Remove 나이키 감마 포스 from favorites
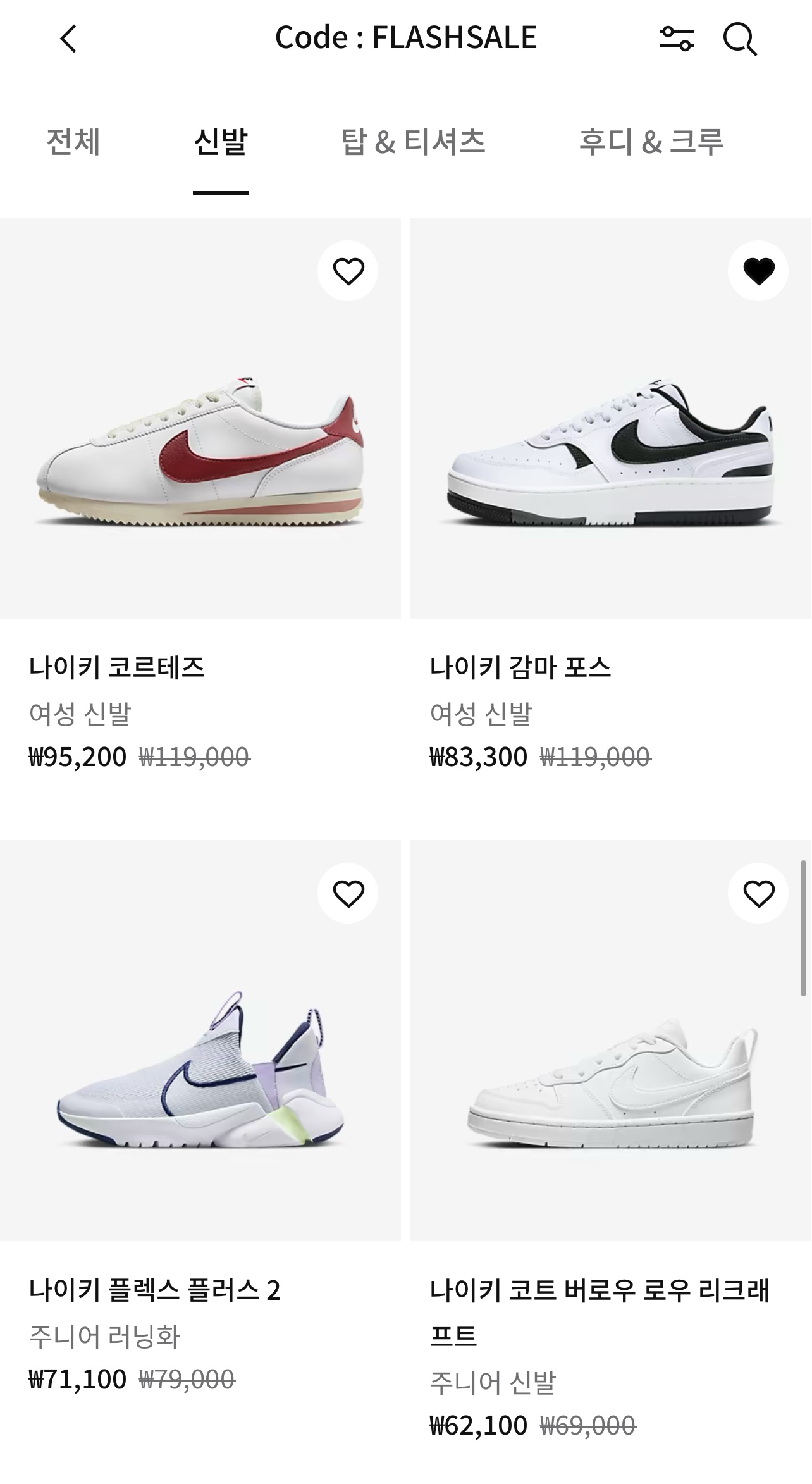The image size is (812, 1484). [758, 271]
